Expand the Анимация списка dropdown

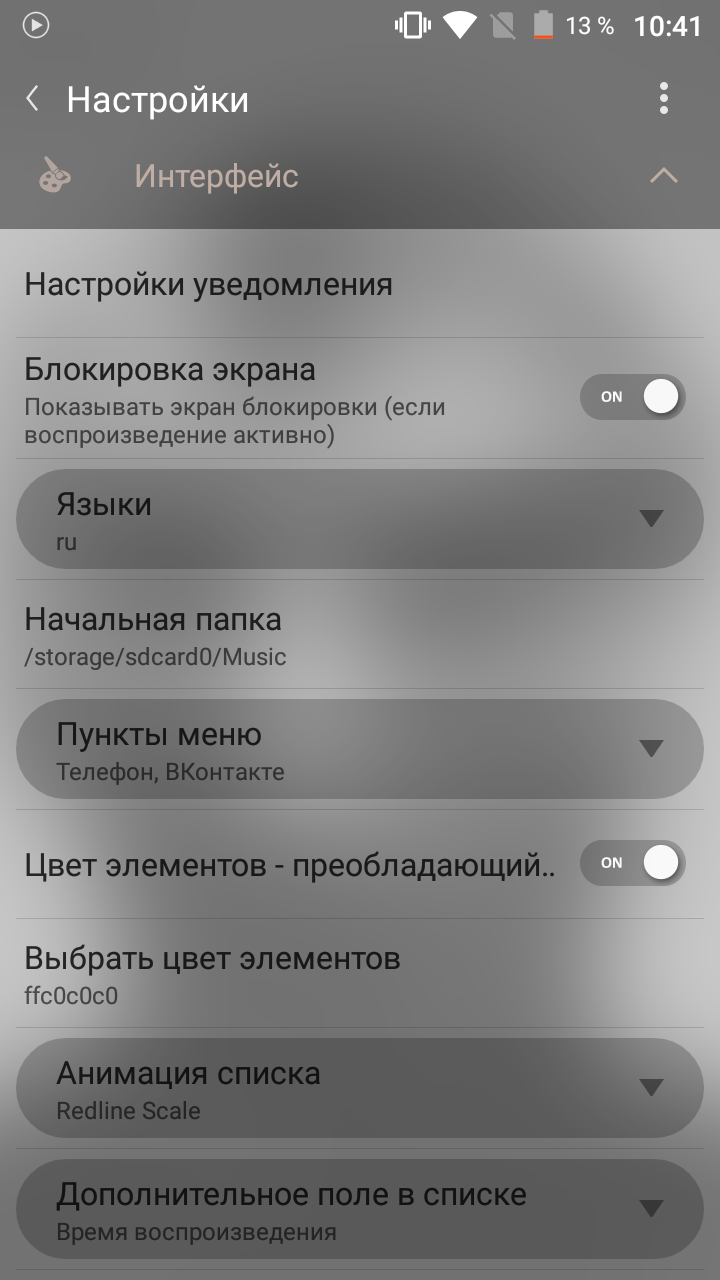click(360, 1088)
